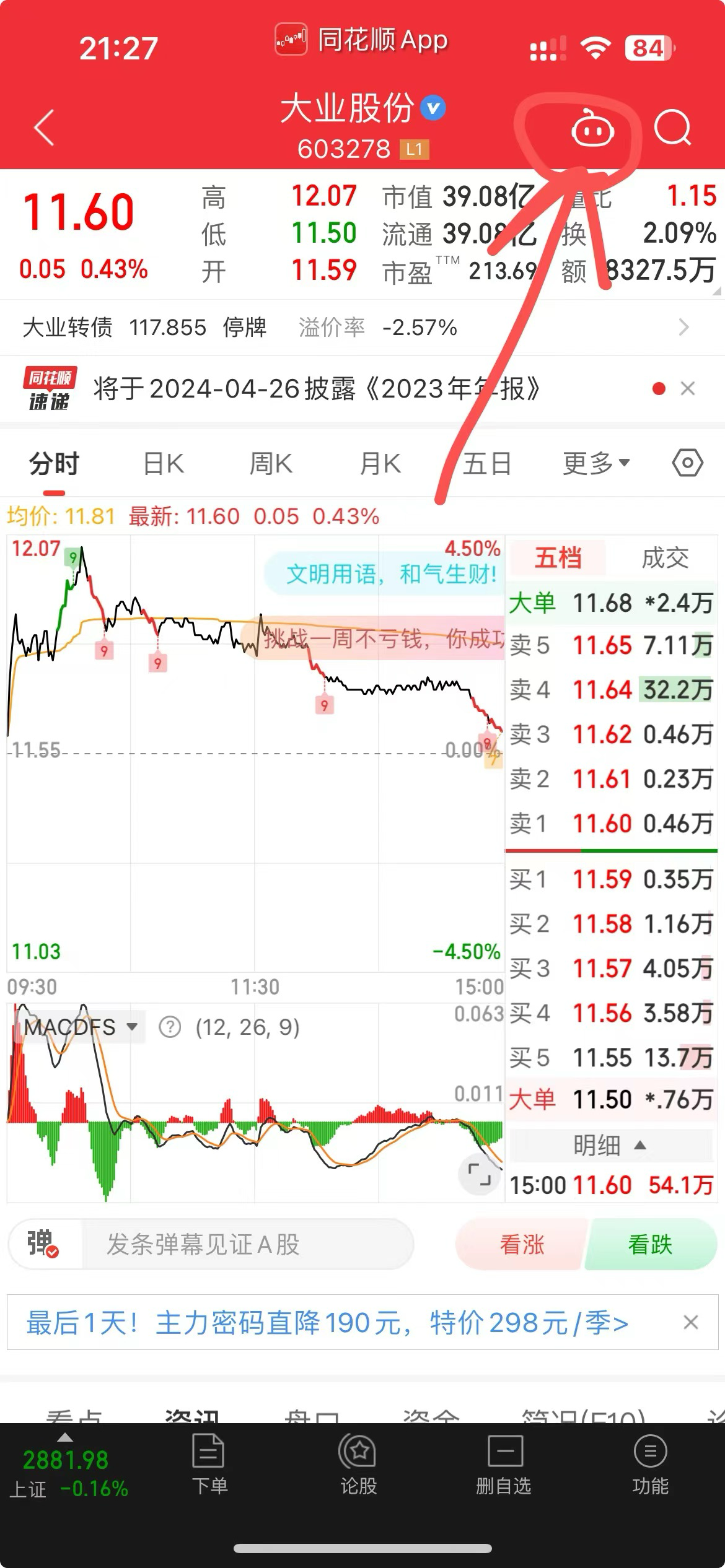Switch to the 成交 trades tab
The image size is (725, 1568).
[x=665, y=558]
